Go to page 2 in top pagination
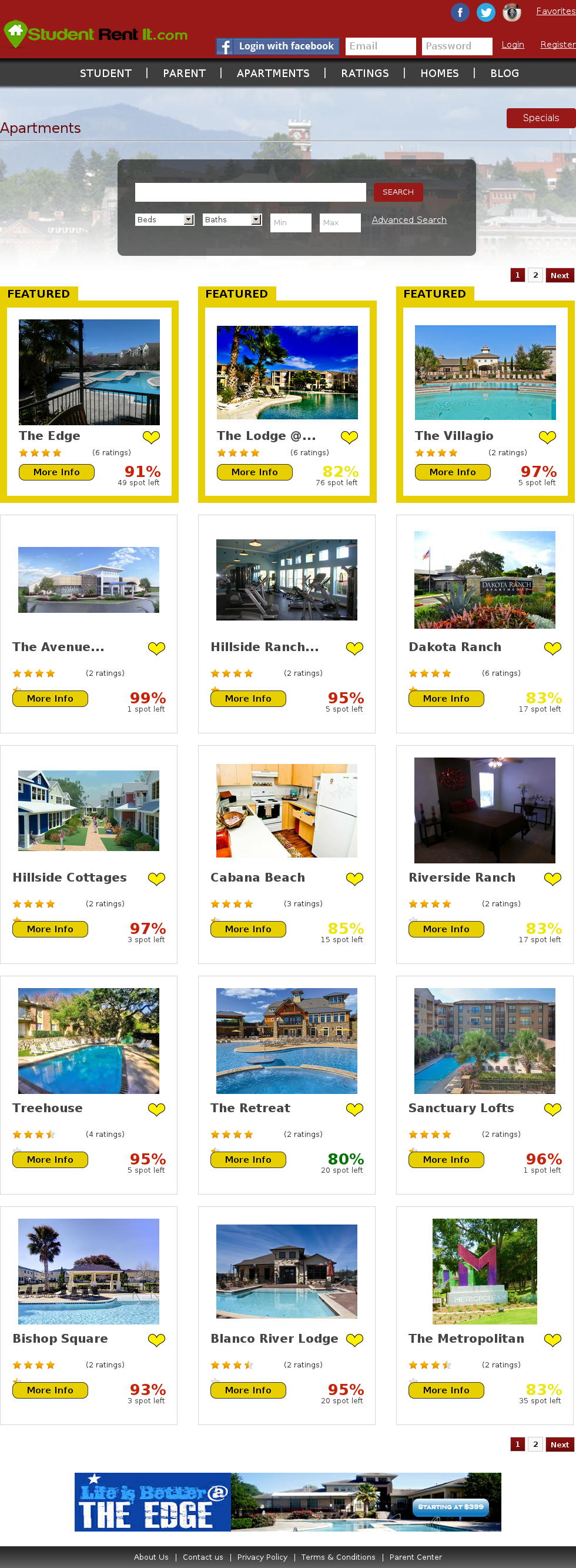 [x=535, y=275]
